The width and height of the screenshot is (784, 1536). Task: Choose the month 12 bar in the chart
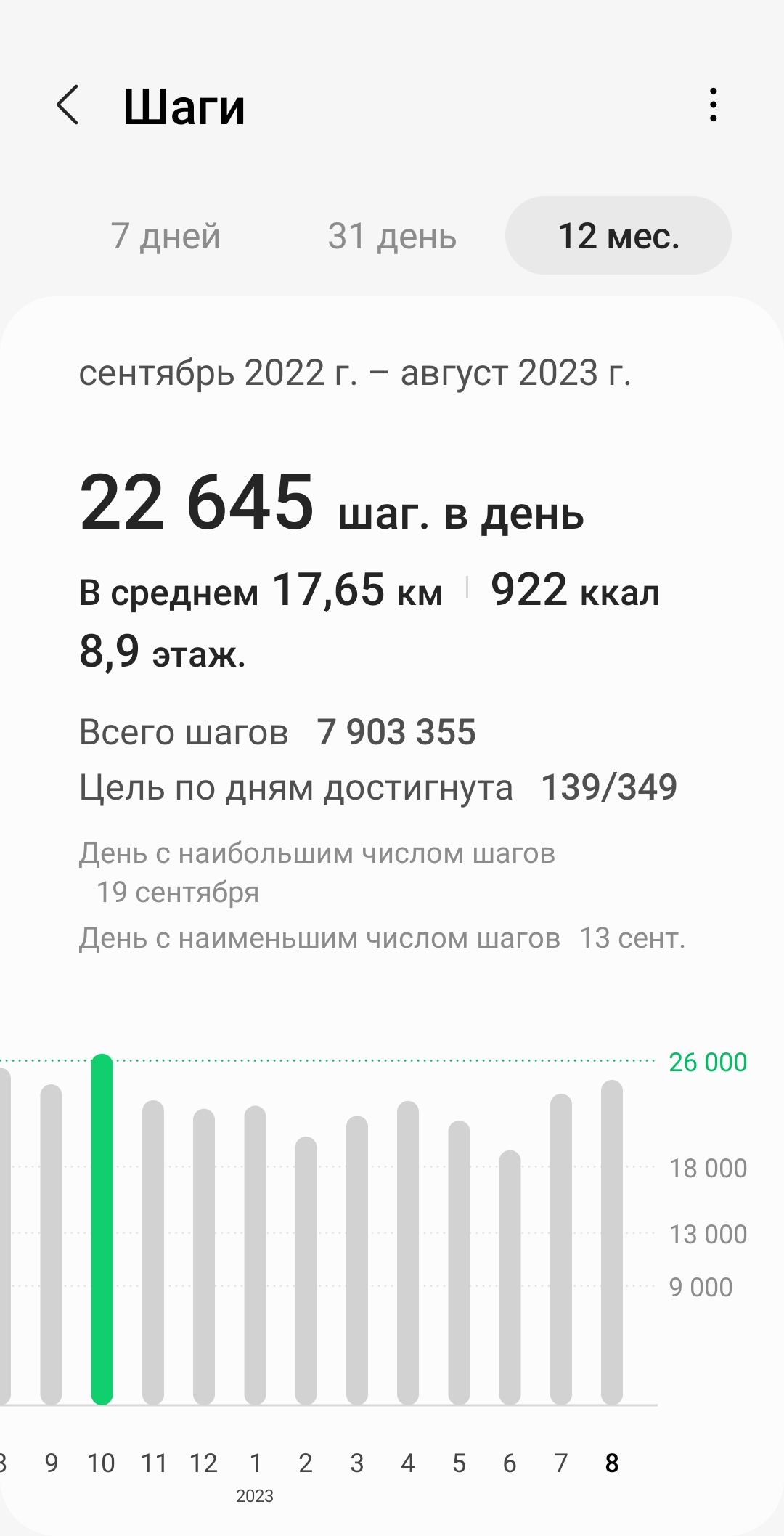click(x=204, y=1256)
